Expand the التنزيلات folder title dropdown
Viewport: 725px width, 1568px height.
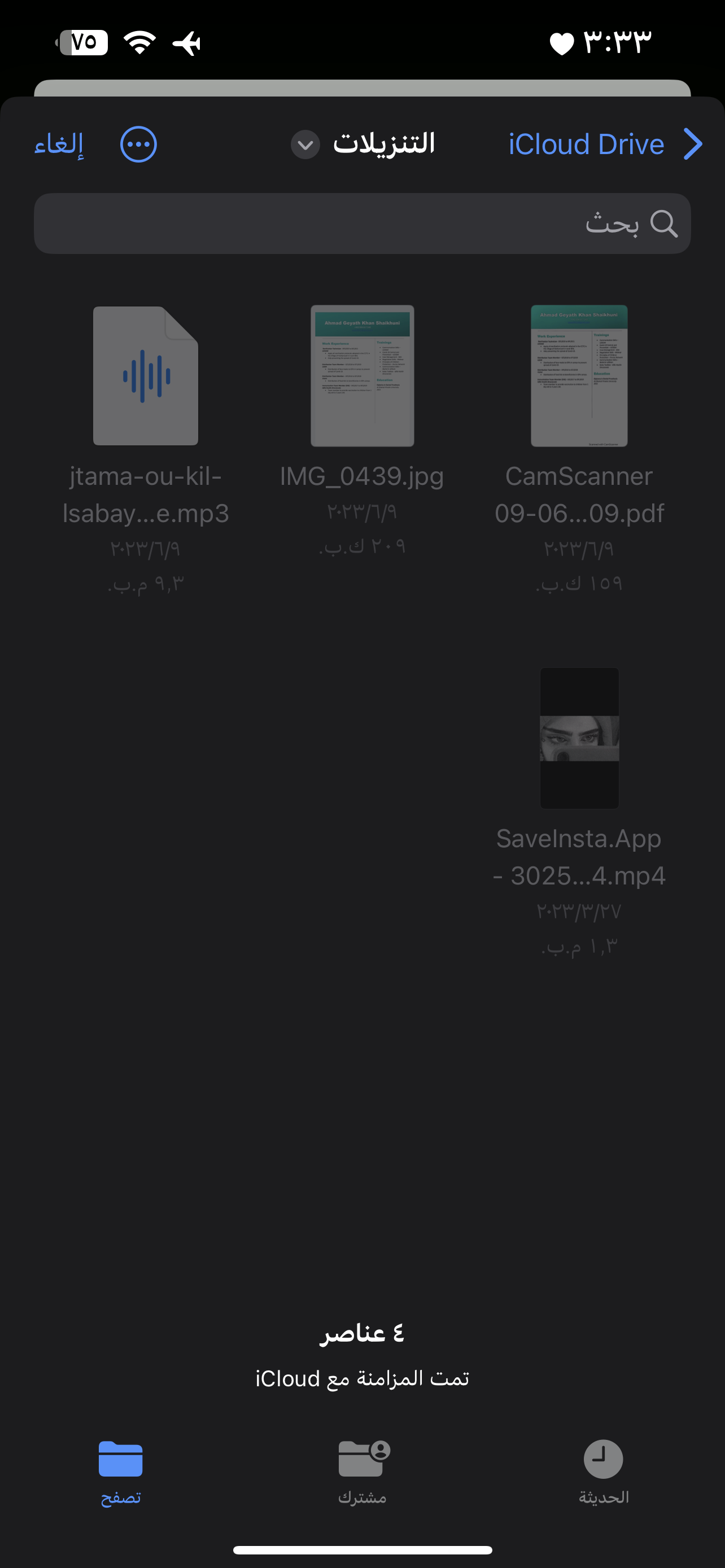(x=305, y=145)
